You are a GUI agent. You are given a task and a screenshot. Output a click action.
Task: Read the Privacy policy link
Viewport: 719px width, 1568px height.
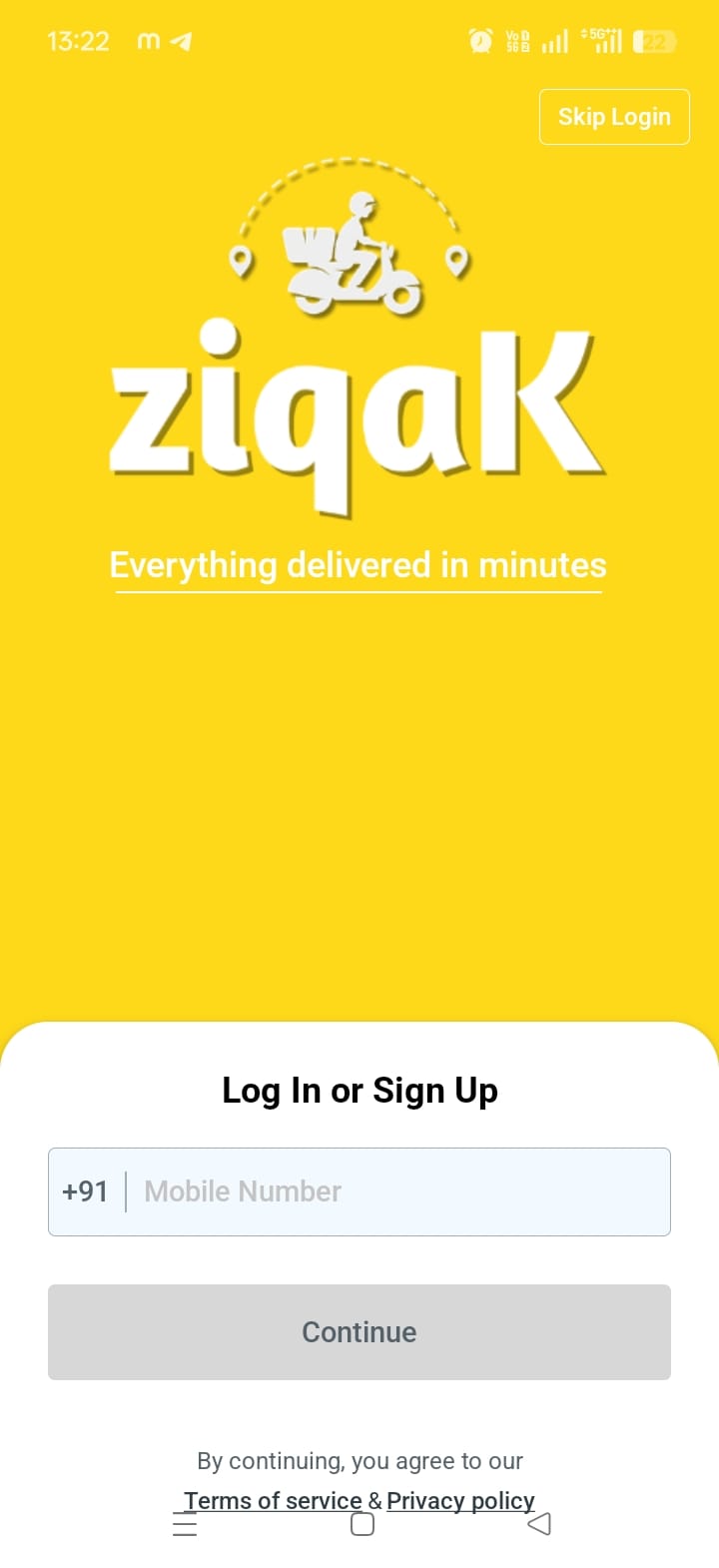click(460, 1500)
